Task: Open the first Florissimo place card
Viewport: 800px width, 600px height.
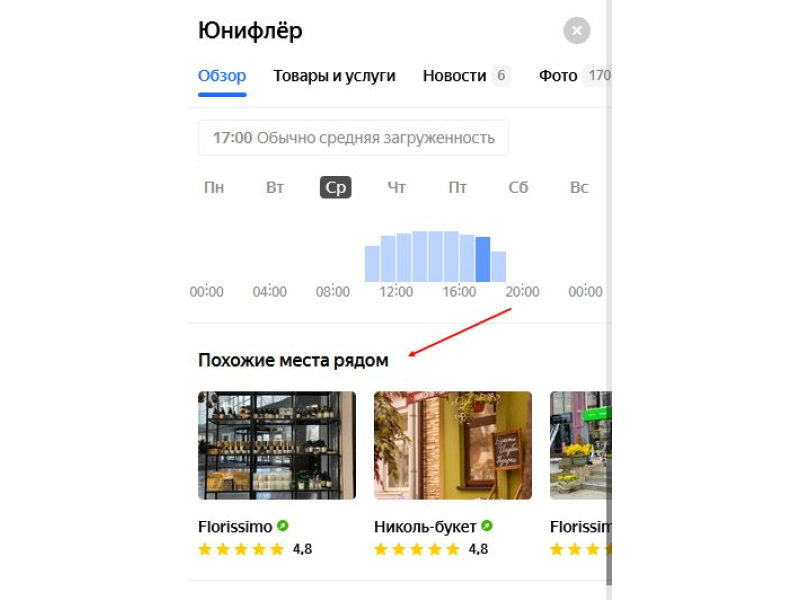Action: (277, 446)
